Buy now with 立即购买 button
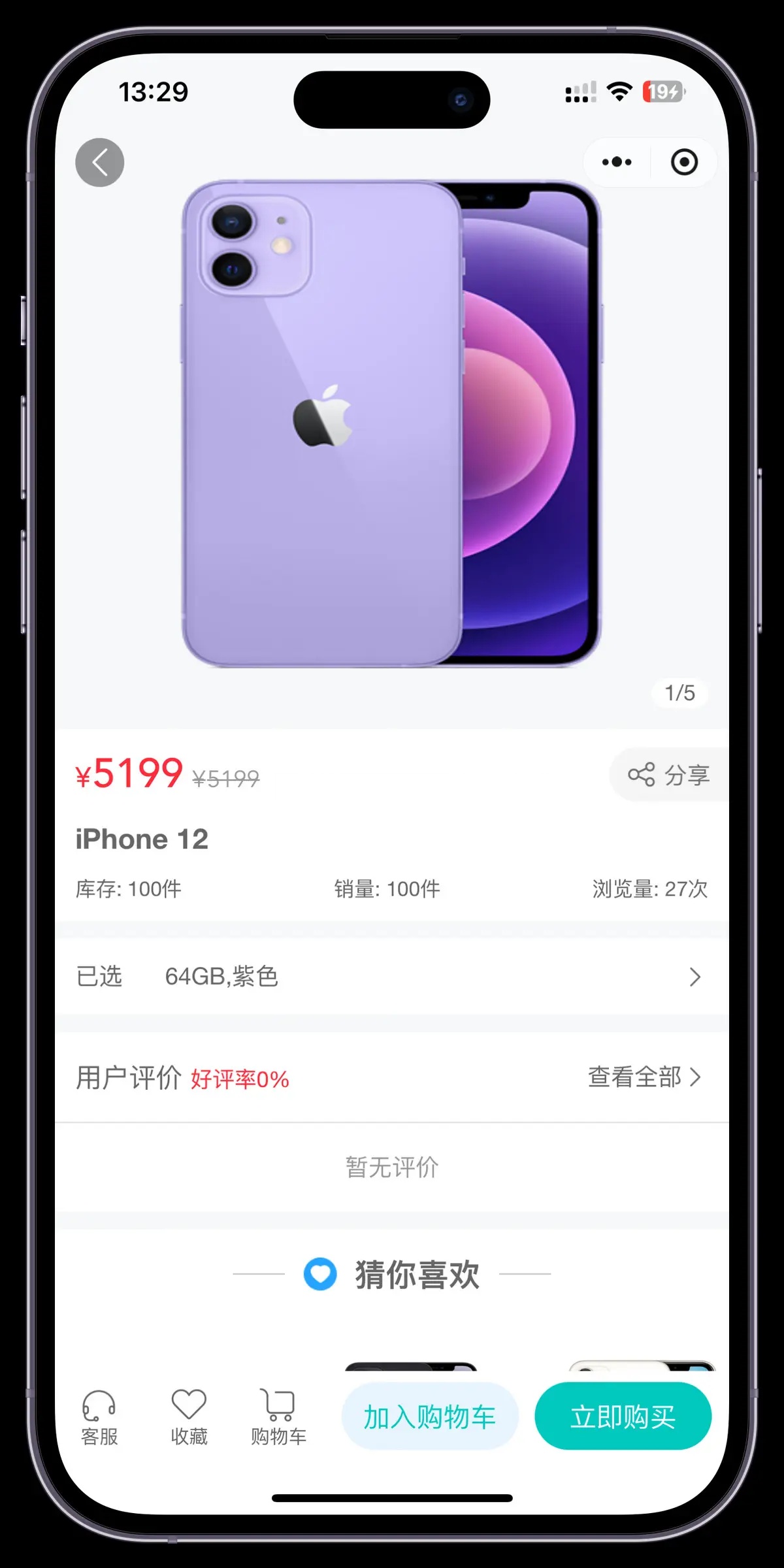 [623, 1416]
